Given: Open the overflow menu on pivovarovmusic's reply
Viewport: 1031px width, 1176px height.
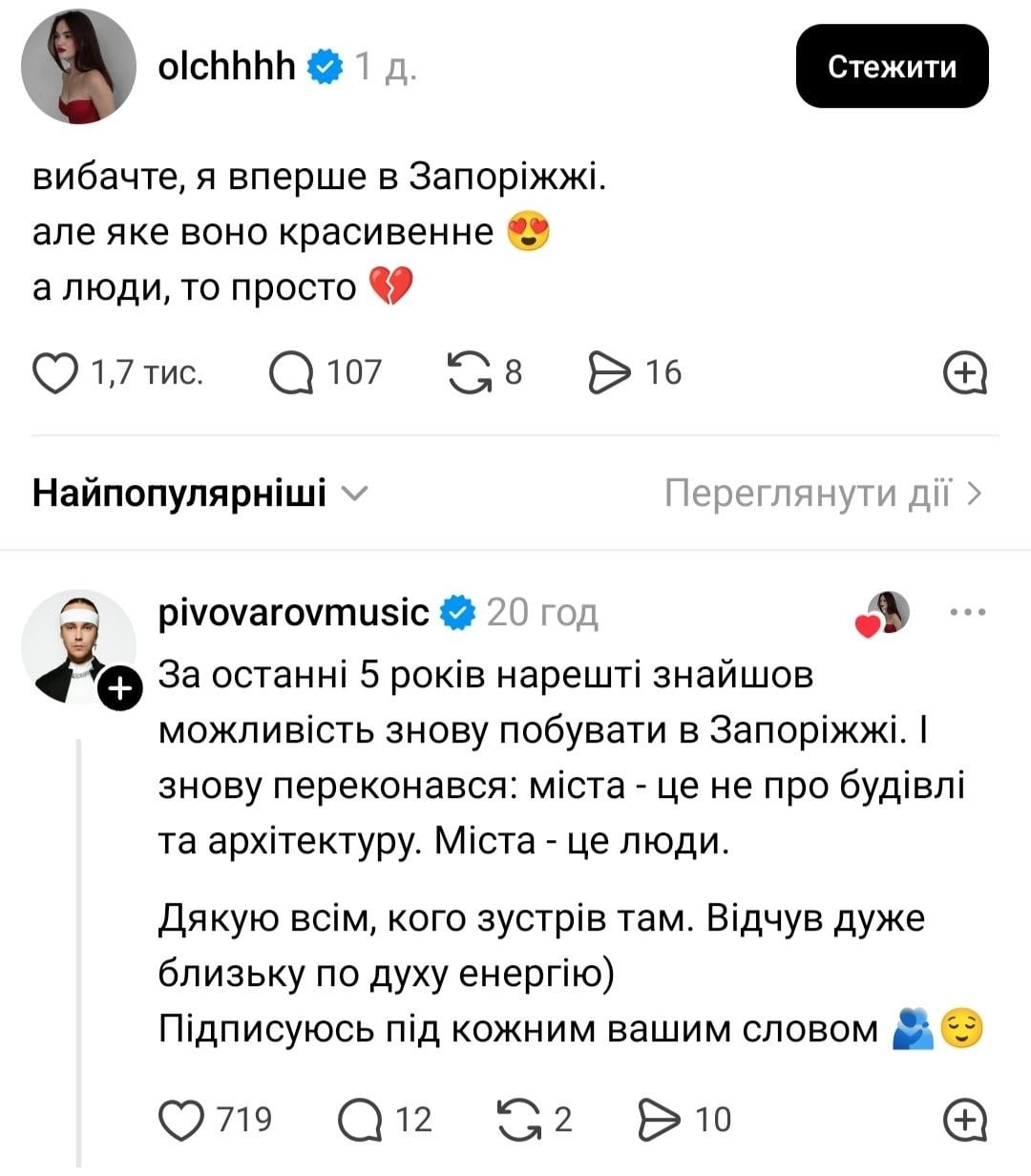Looking at the screenshot, I should click(x=968, y=612).
